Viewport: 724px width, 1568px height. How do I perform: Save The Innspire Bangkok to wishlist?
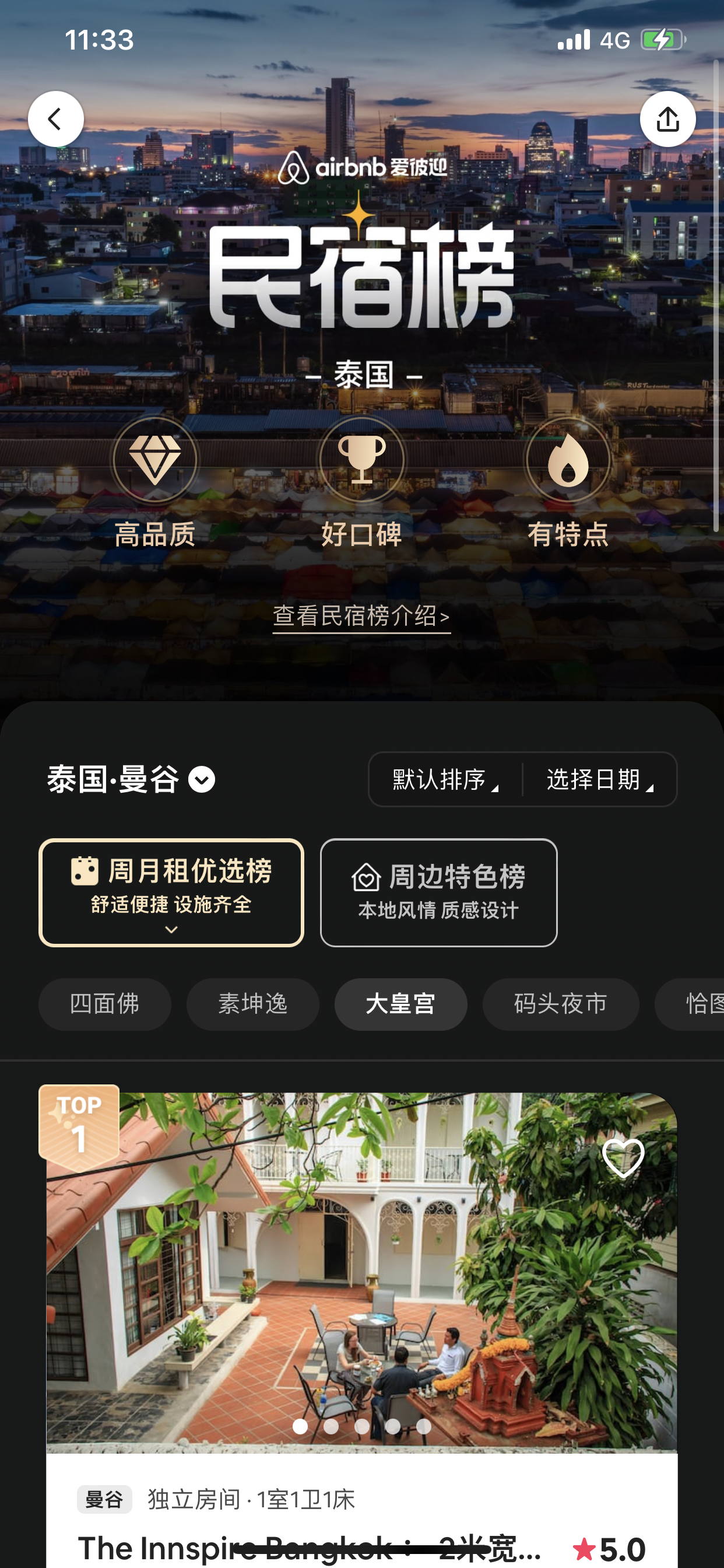point(623,1158)
